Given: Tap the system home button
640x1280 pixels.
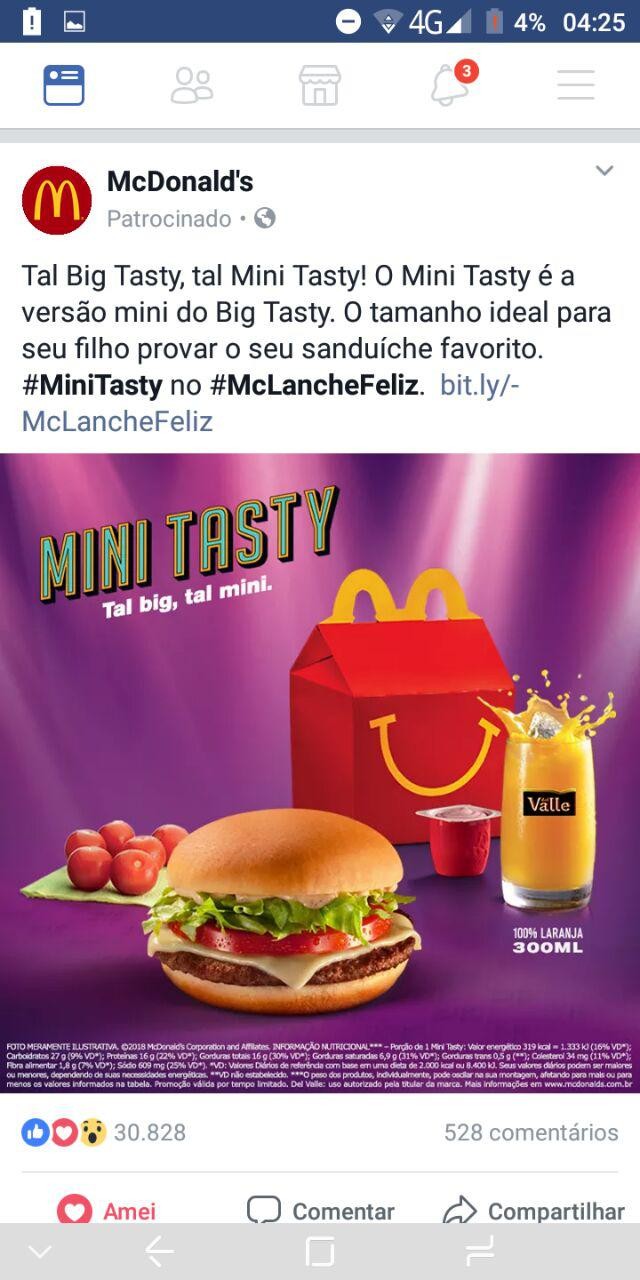Looking at the screenshot, I should pos(320,1251).
